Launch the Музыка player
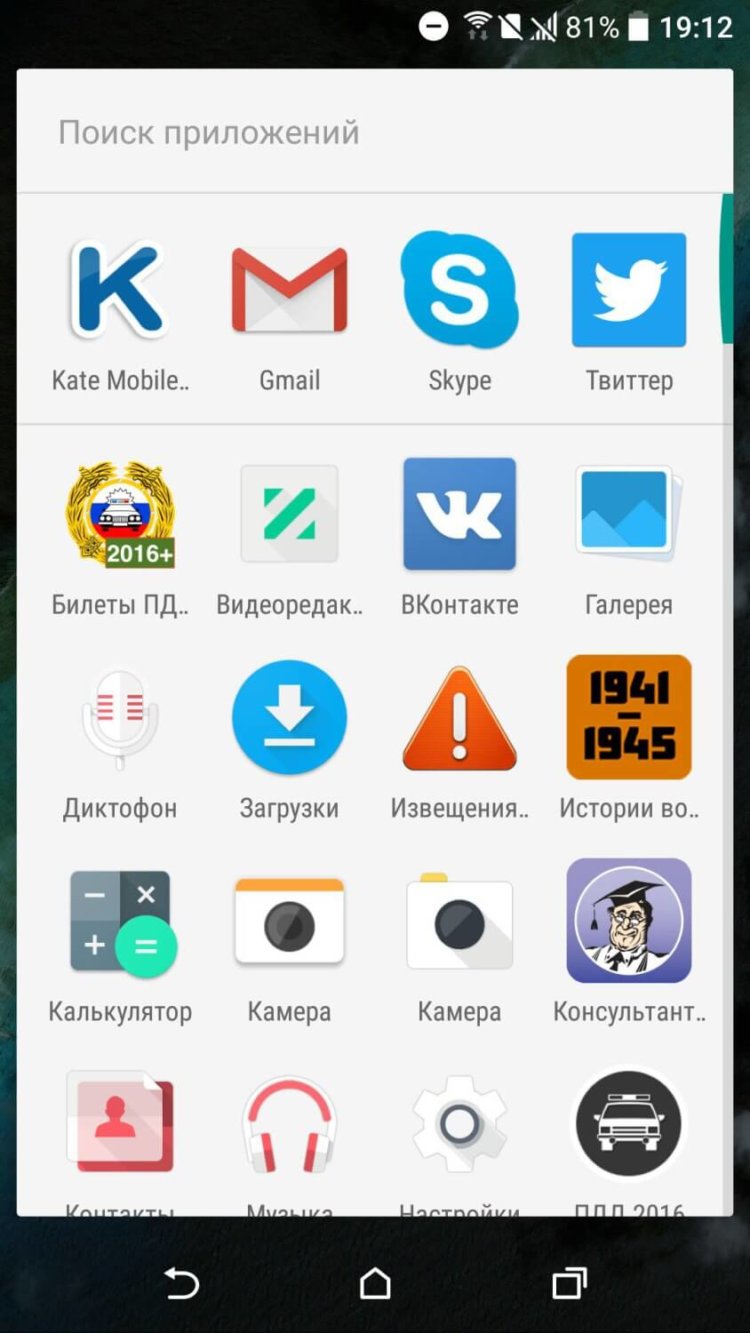 289,1123
